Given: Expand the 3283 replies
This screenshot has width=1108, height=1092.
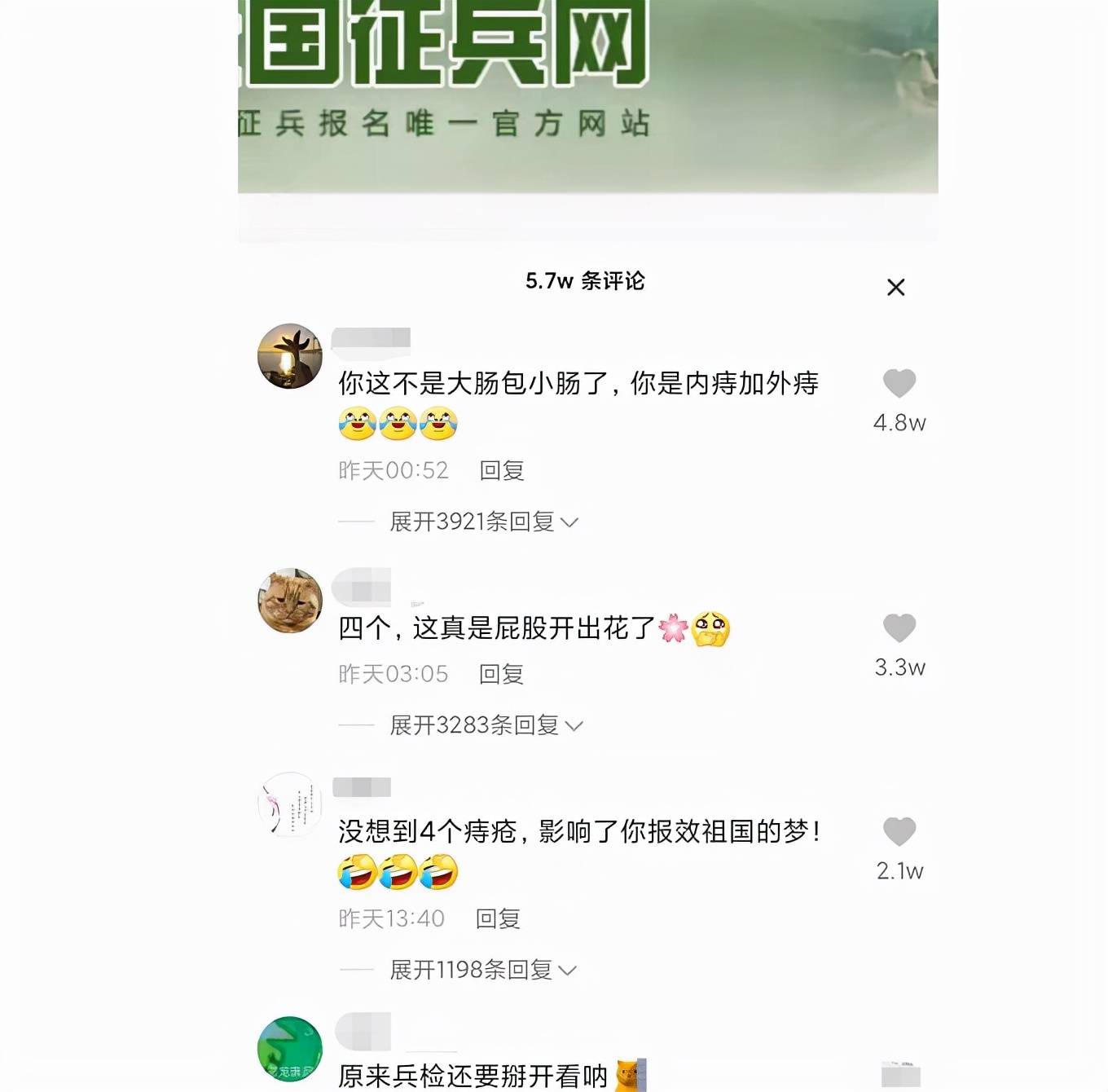Looking at the screenshot, I should (x=486, y=725).
